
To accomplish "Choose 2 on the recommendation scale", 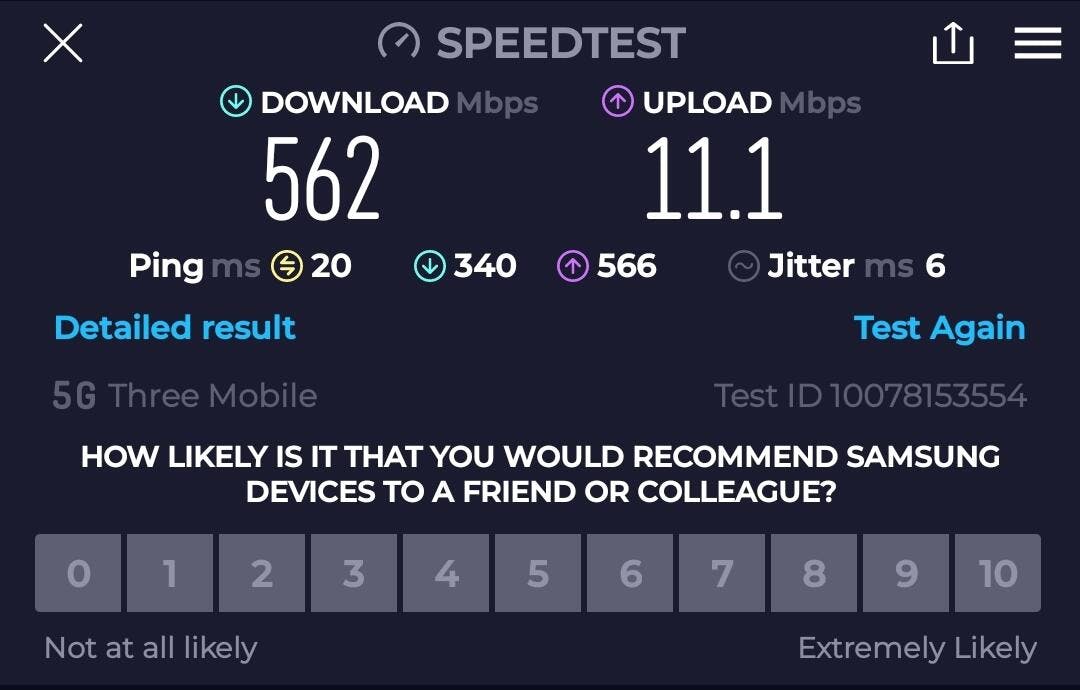I will [x=262, y=573].
